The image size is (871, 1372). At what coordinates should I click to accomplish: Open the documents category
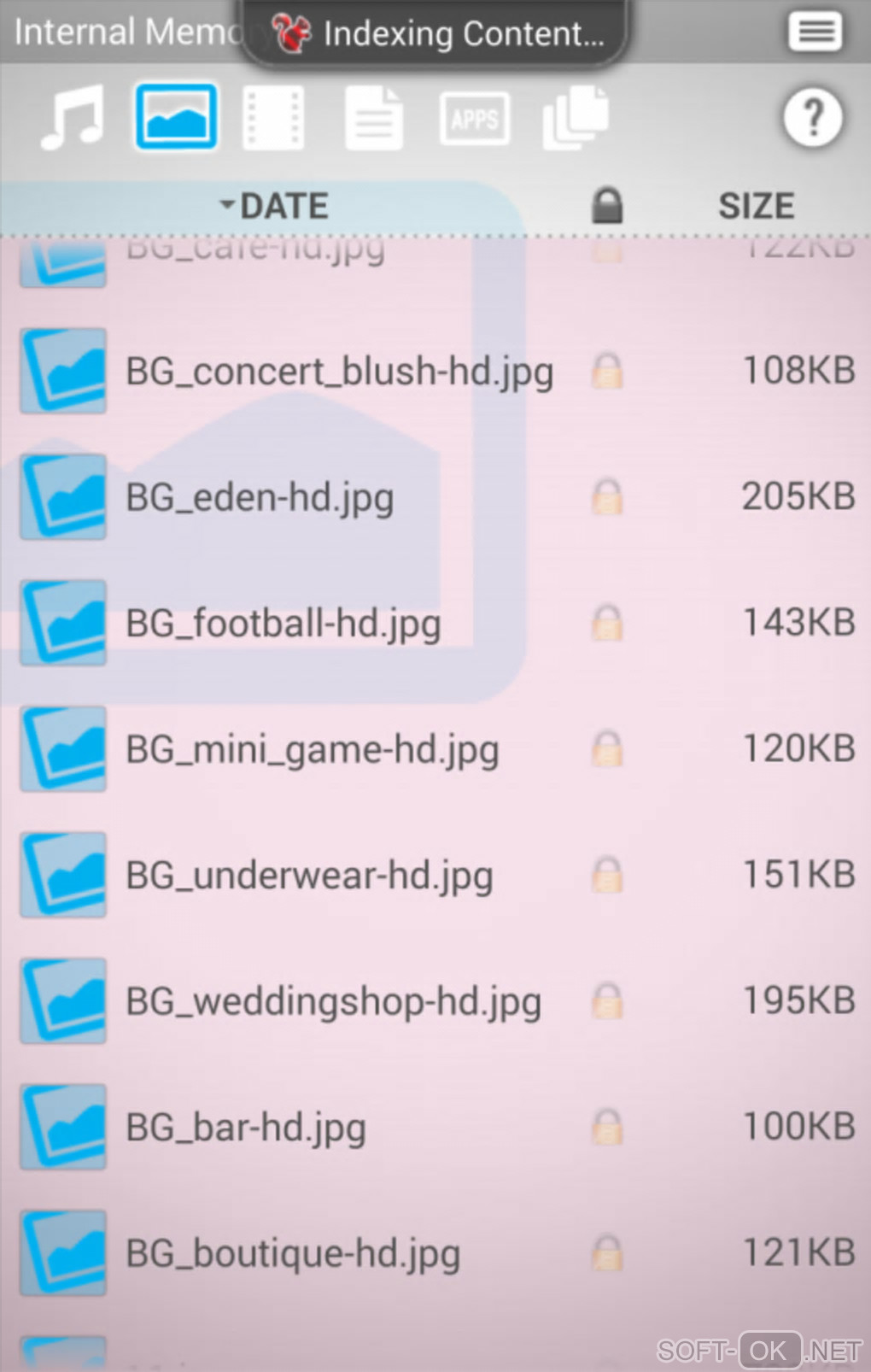[x=374, y=119]
